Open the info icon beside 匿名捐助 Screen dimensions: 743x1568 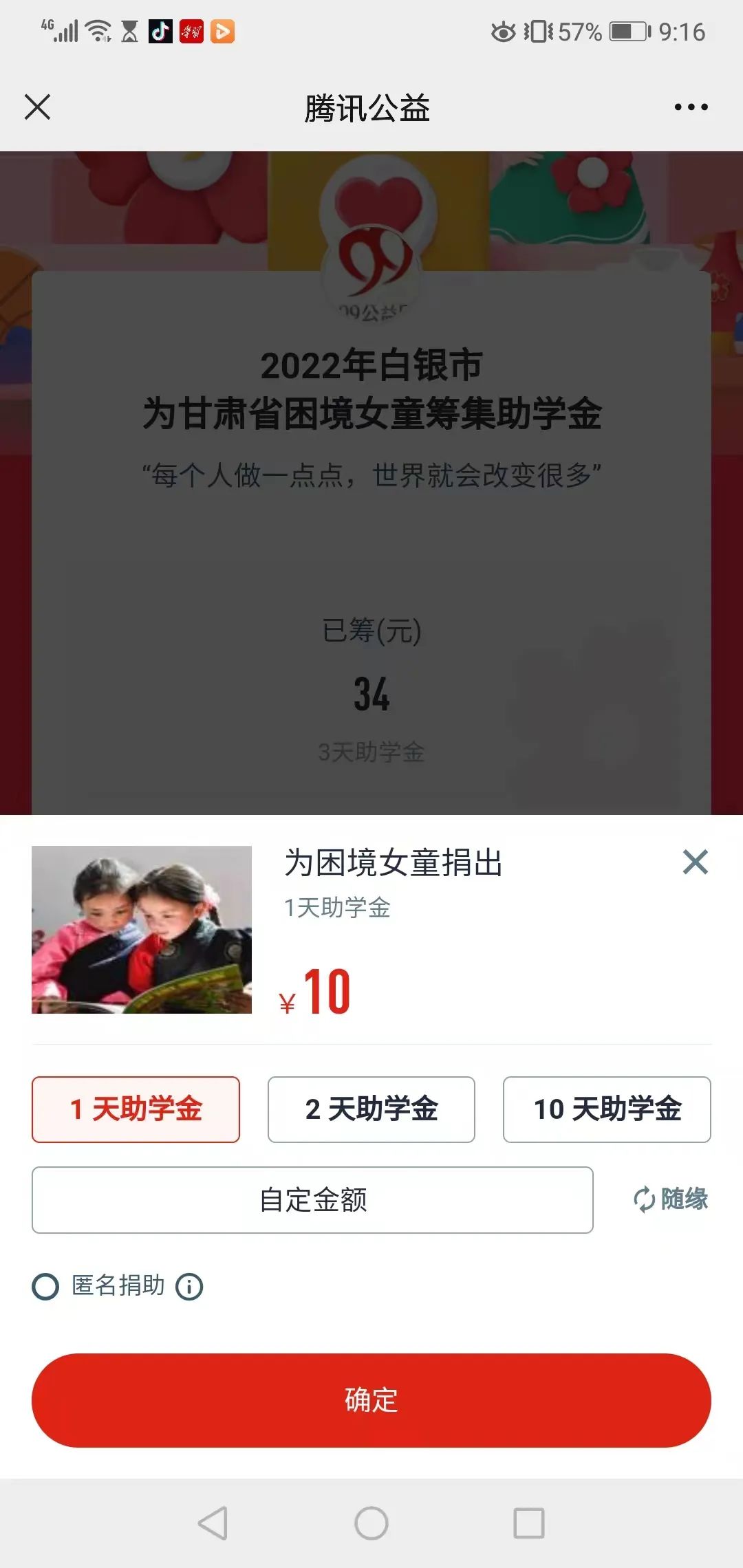click(x=189, y=1287)
